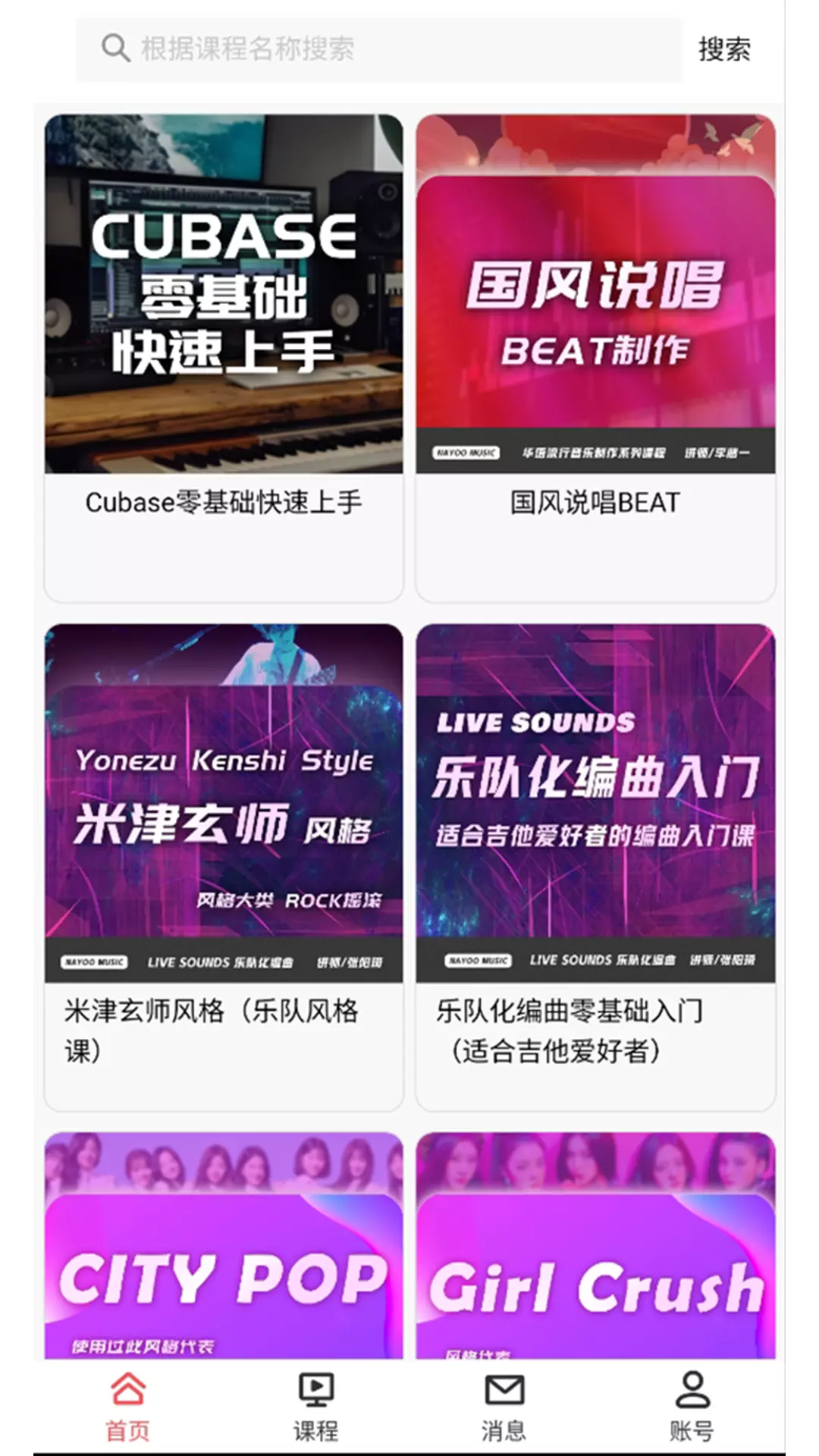Open the Girl Crush course card

point(595,1245)
